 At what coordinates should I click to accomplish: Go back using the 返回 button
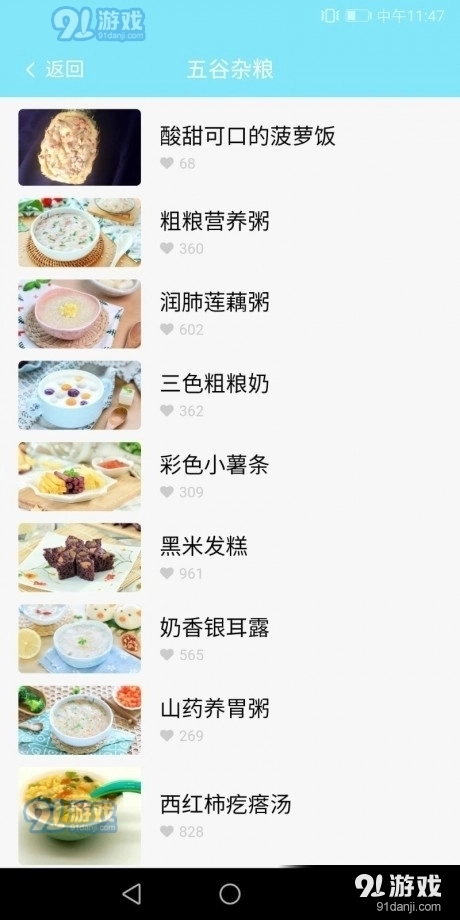[x=55, y=69]
